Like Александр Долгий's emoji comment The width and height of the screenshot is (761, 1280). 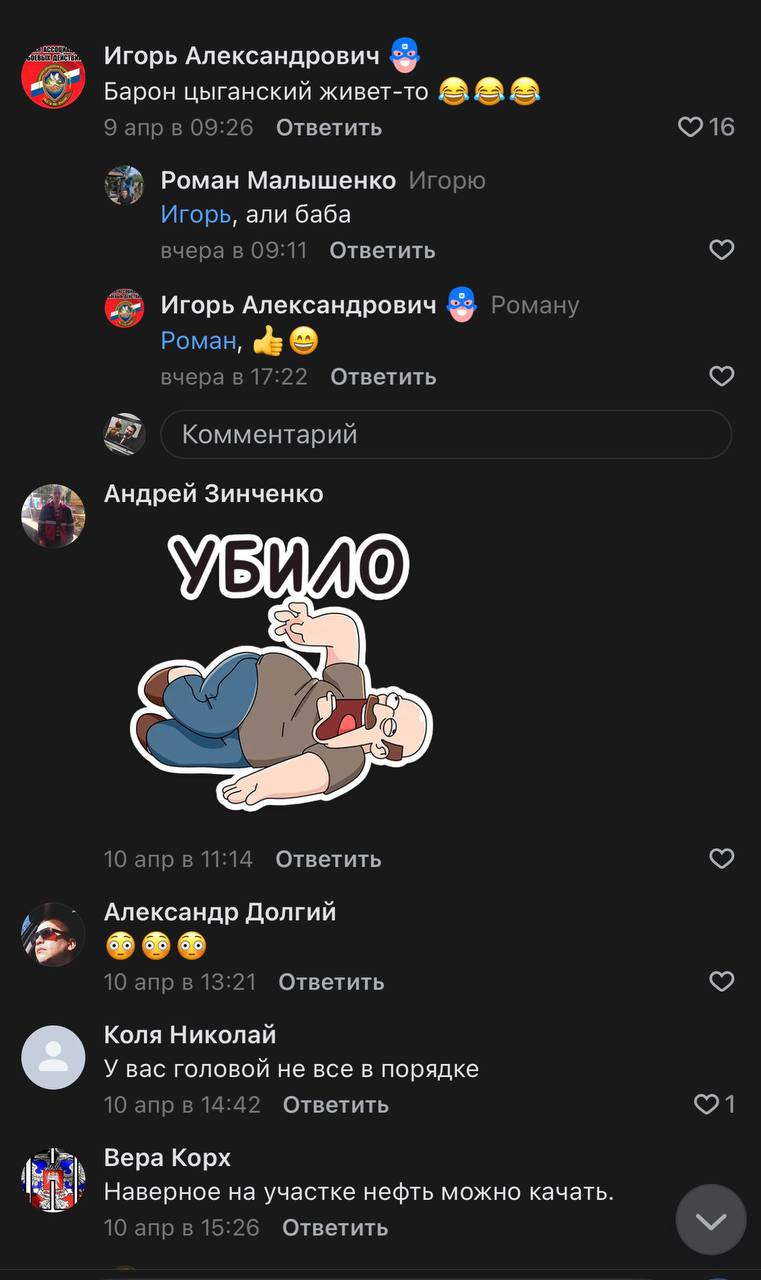[721, 982]
